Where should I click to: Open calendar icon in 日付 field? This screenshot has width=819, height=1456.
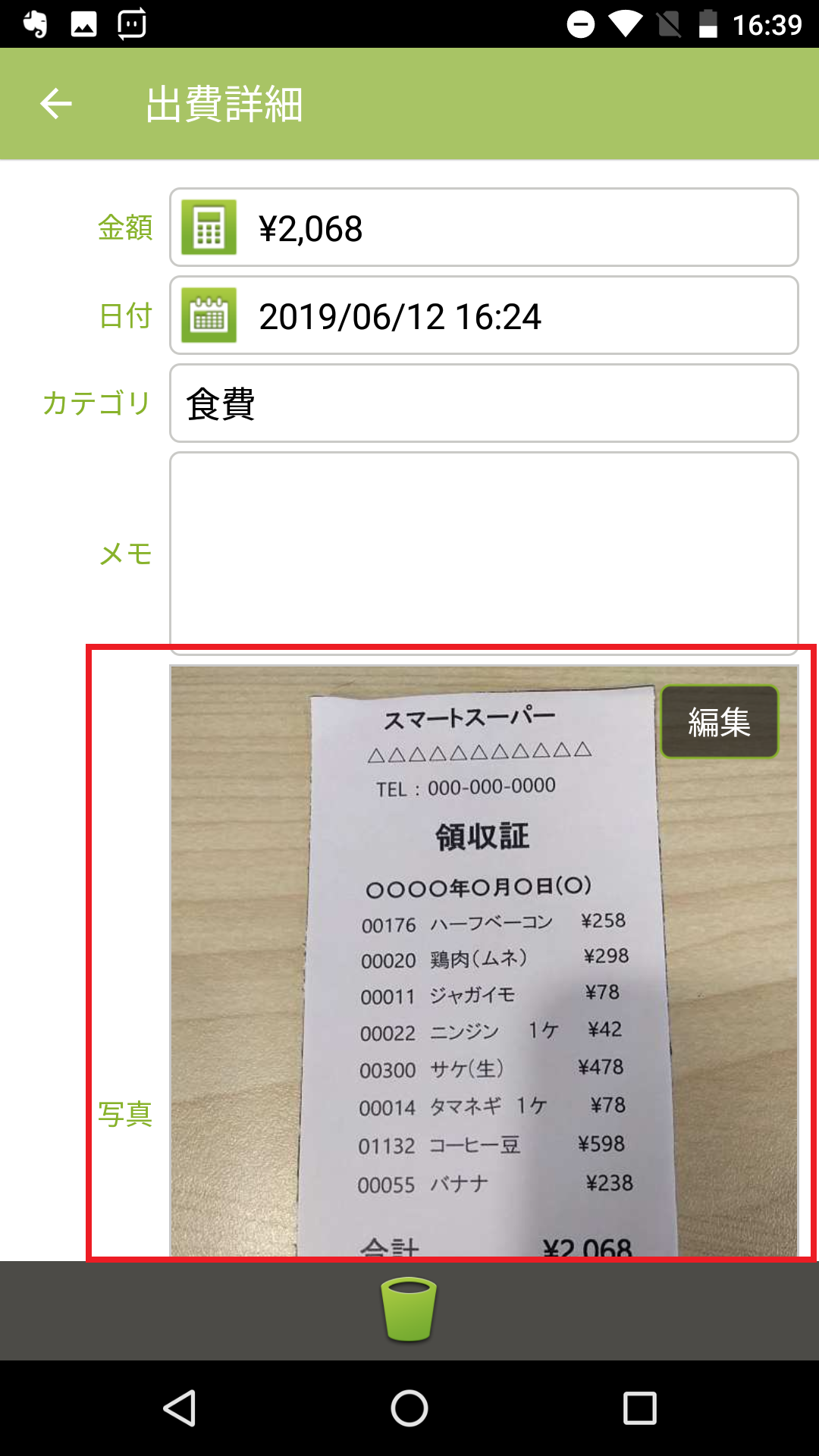(209, 315)
